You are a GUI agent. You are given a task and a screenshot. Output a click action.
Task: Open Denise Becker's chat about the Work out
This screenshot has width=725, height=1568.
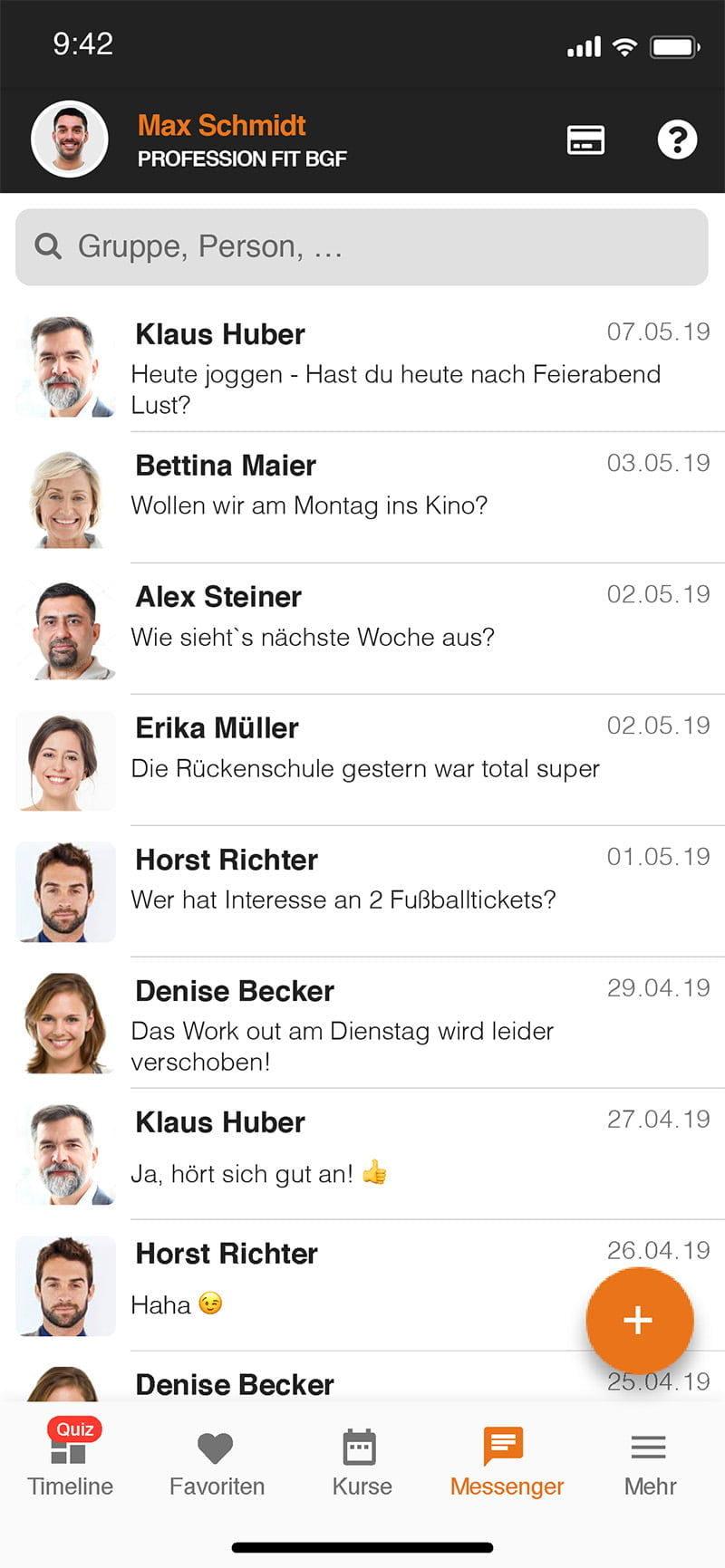(362, 1024)
